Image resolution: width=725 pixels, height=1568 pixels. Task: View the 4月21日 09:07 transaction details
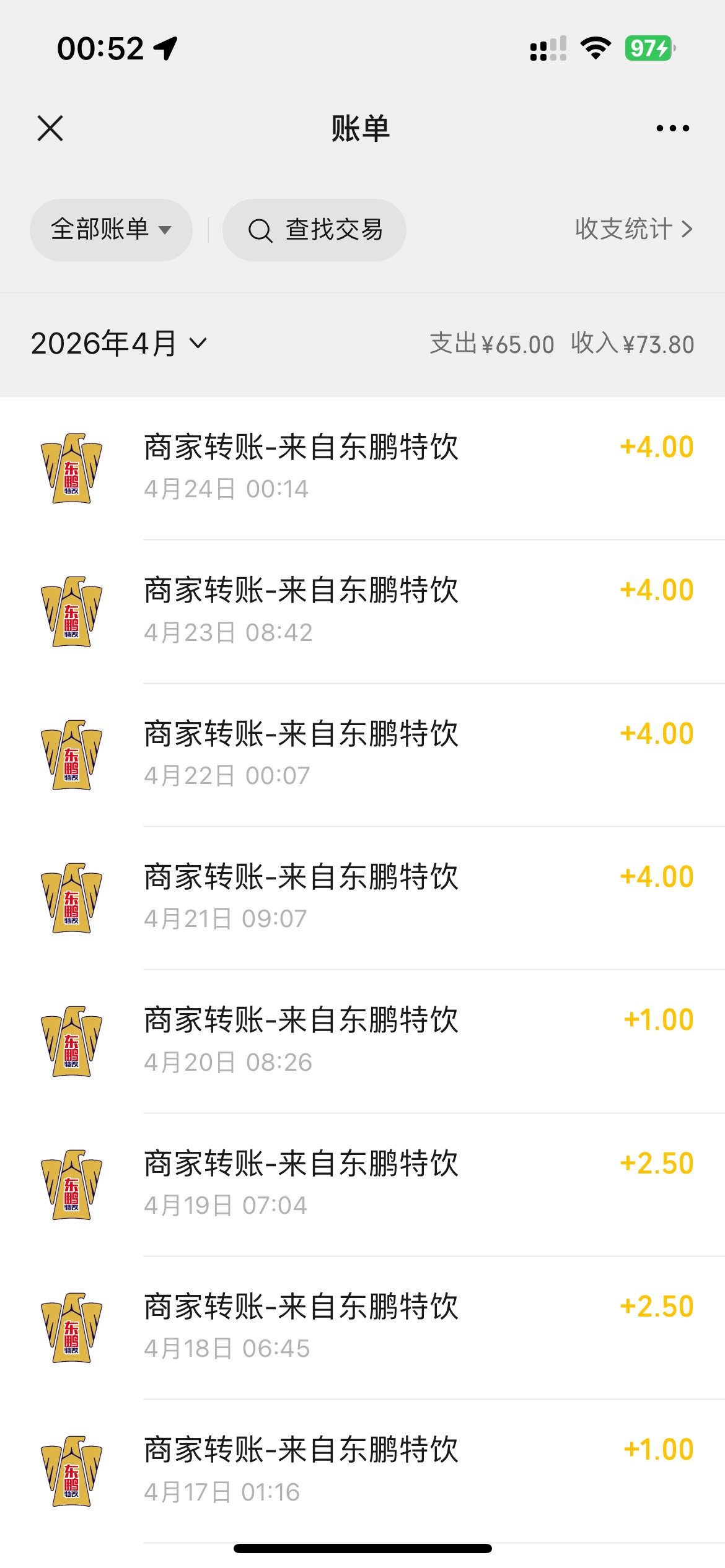362,898
